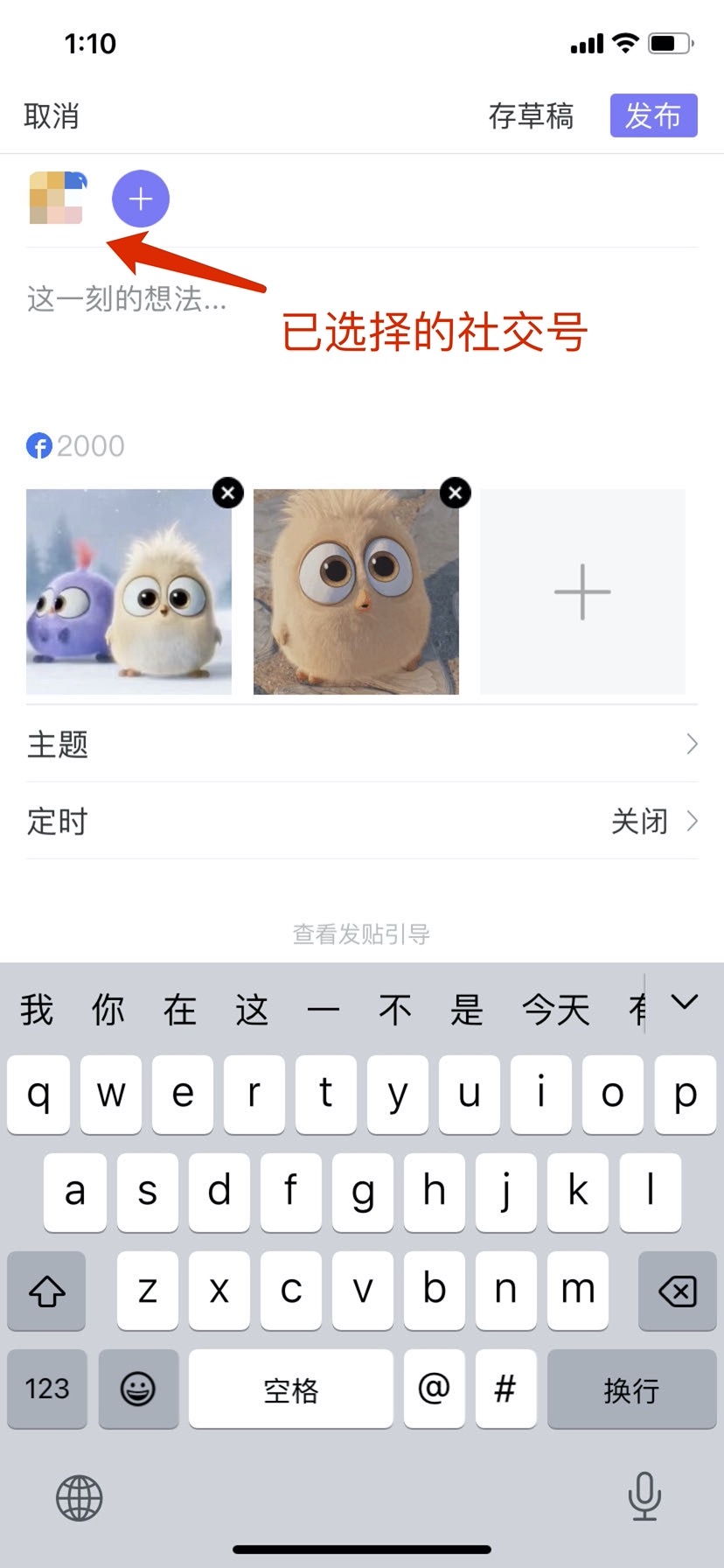Publish with the 发布 button
The width and height of the screenshot is (724, 1568).
coord(653,115)
